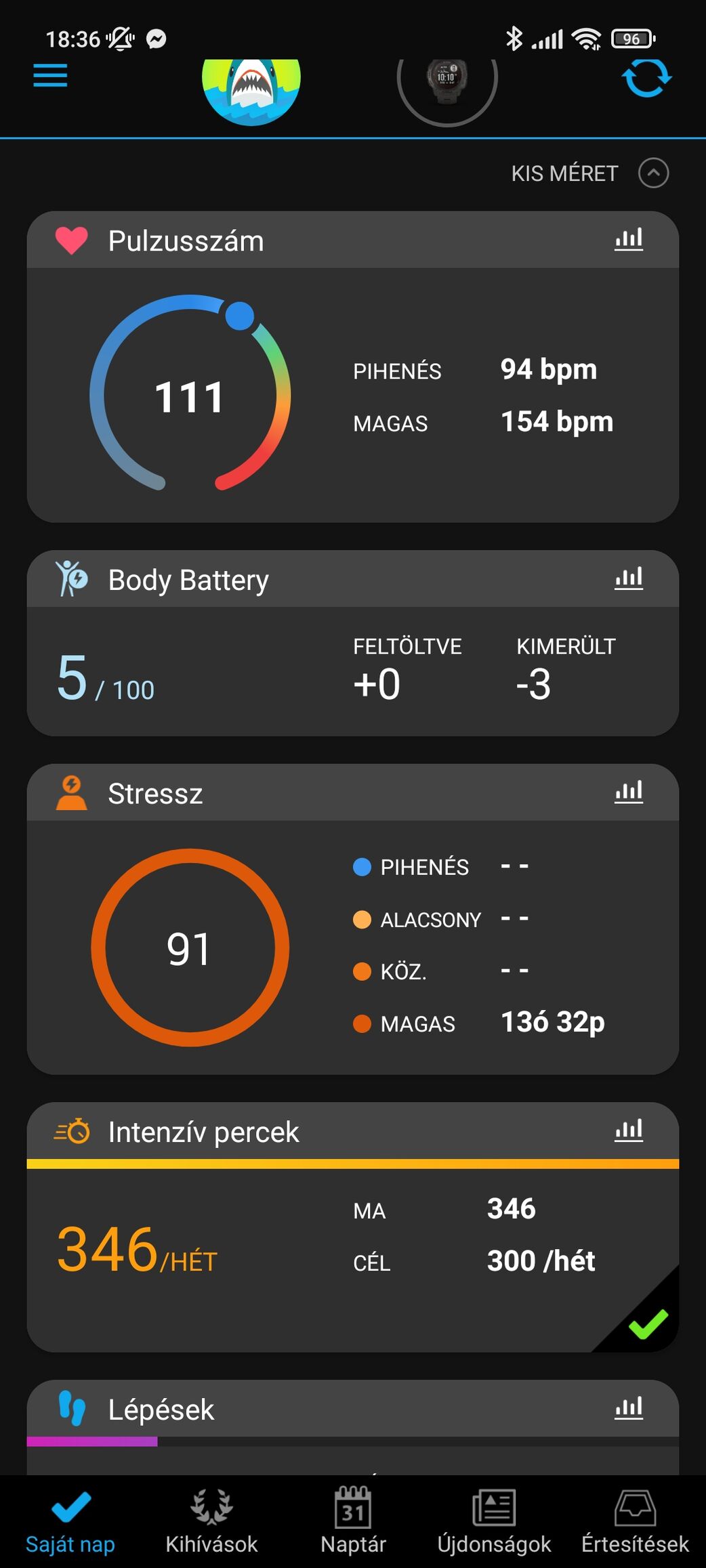View the Intenzív percek chart icon
The height and width of the screenshot is (1568, 706).
point(629,1130)
